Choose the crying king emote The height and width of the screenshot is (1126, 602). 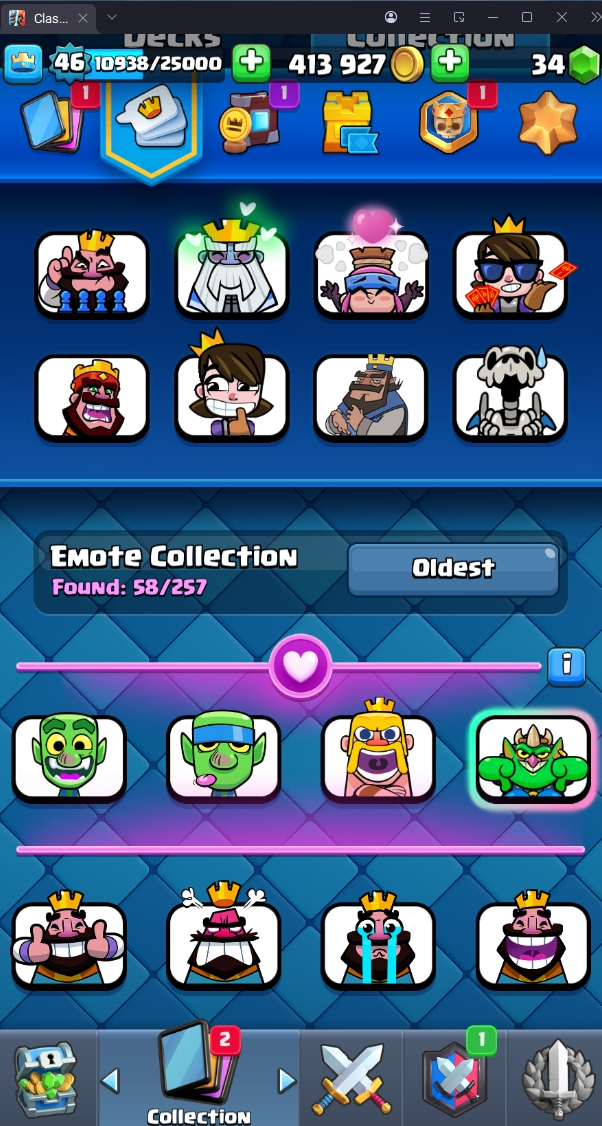(x=378, y=945)
